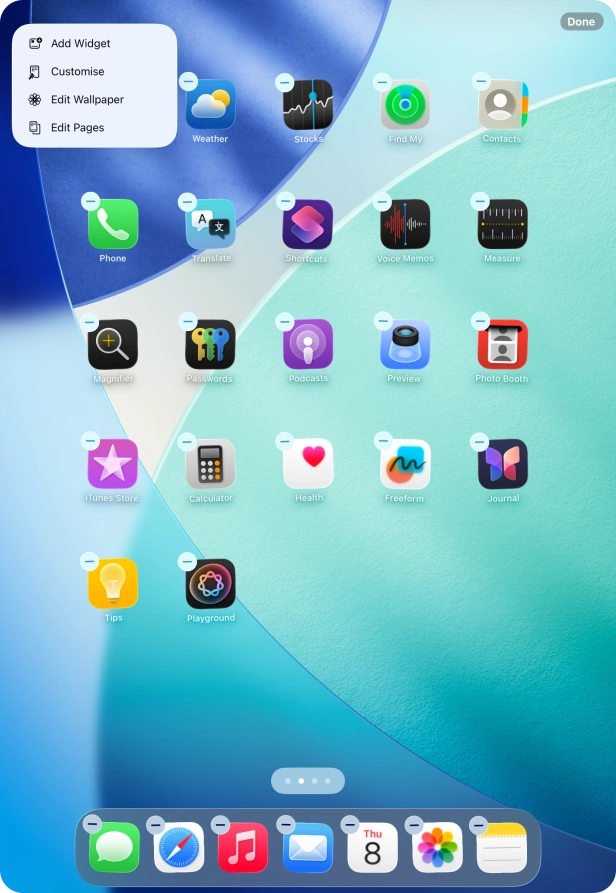Tap the page indicator dots

tap(308, 780)
